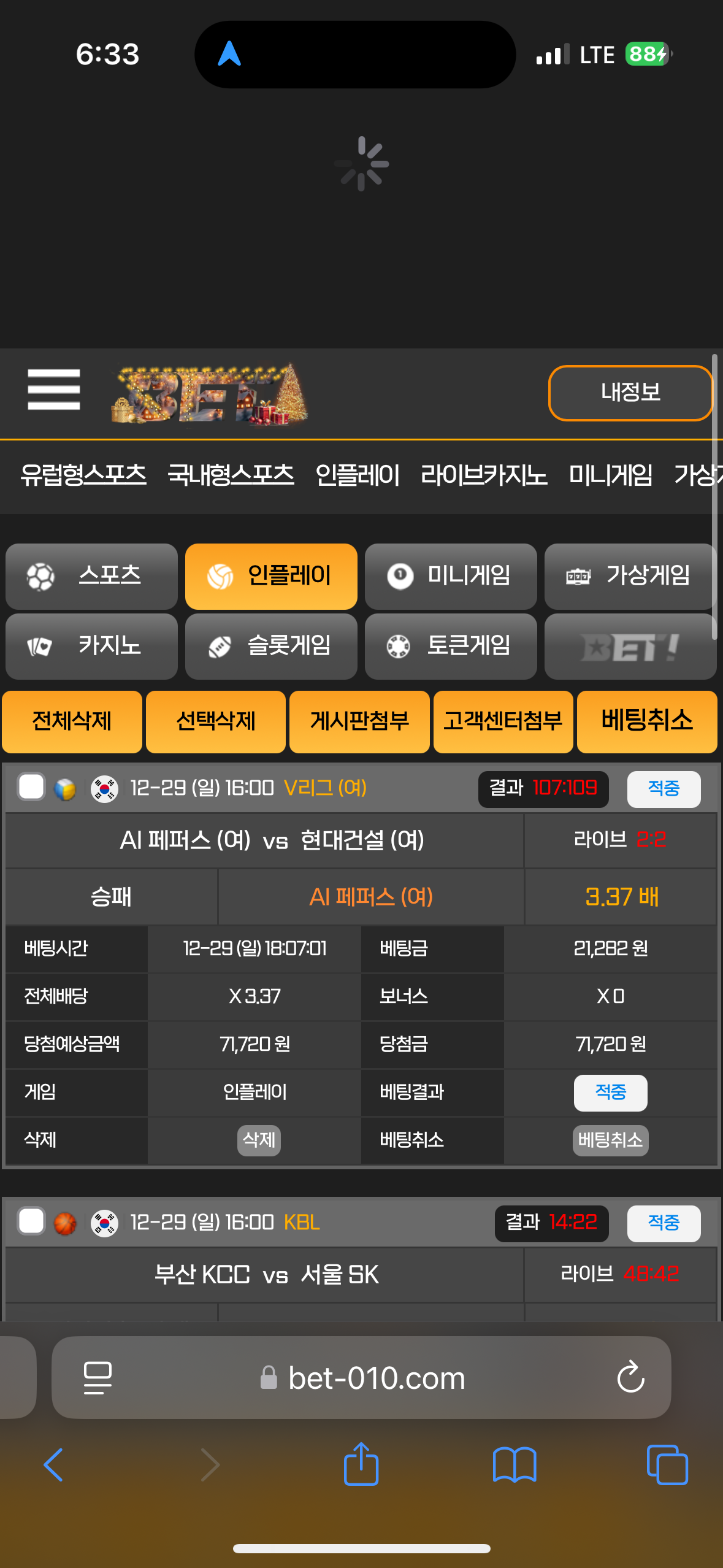Open the hamburger menu
Image resolution: width=723 pixels, height=1568 pixels.
54,390
